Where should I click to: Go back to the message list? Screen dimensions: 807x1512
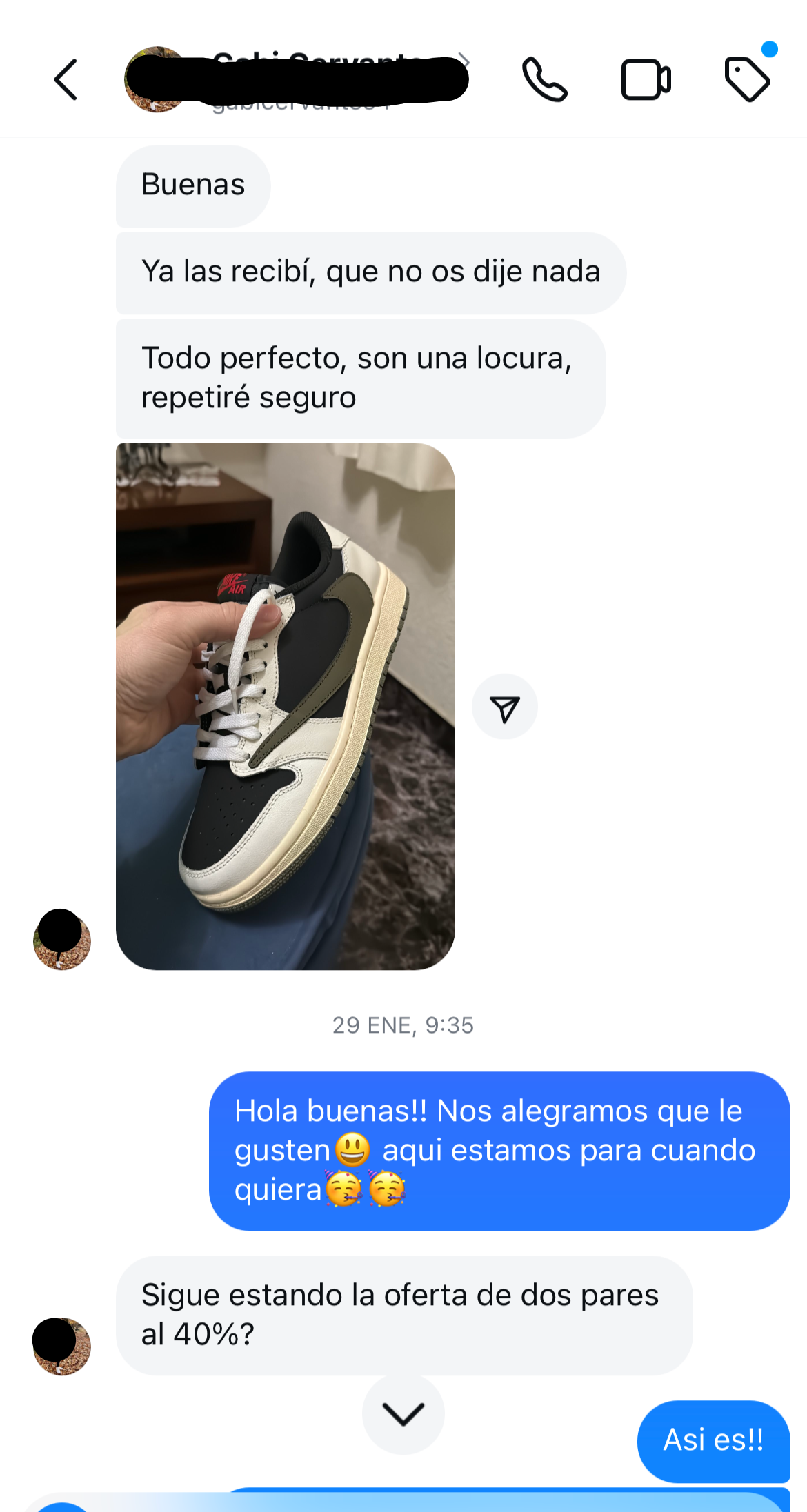(66, 80)
